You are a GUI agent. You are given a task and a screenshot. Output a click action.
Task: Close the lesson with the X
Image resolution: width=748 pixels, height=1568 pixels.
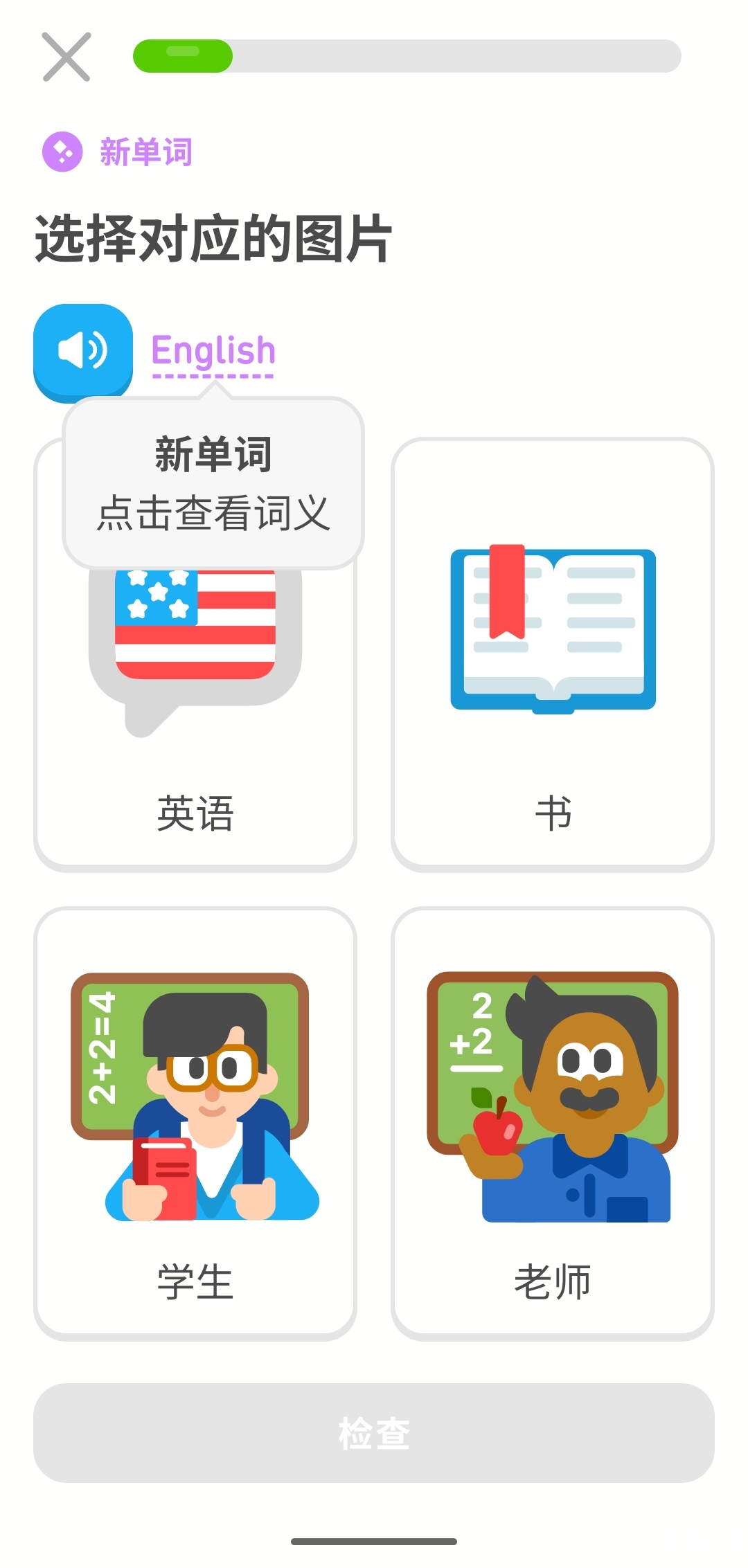click(x=66, y=57)
